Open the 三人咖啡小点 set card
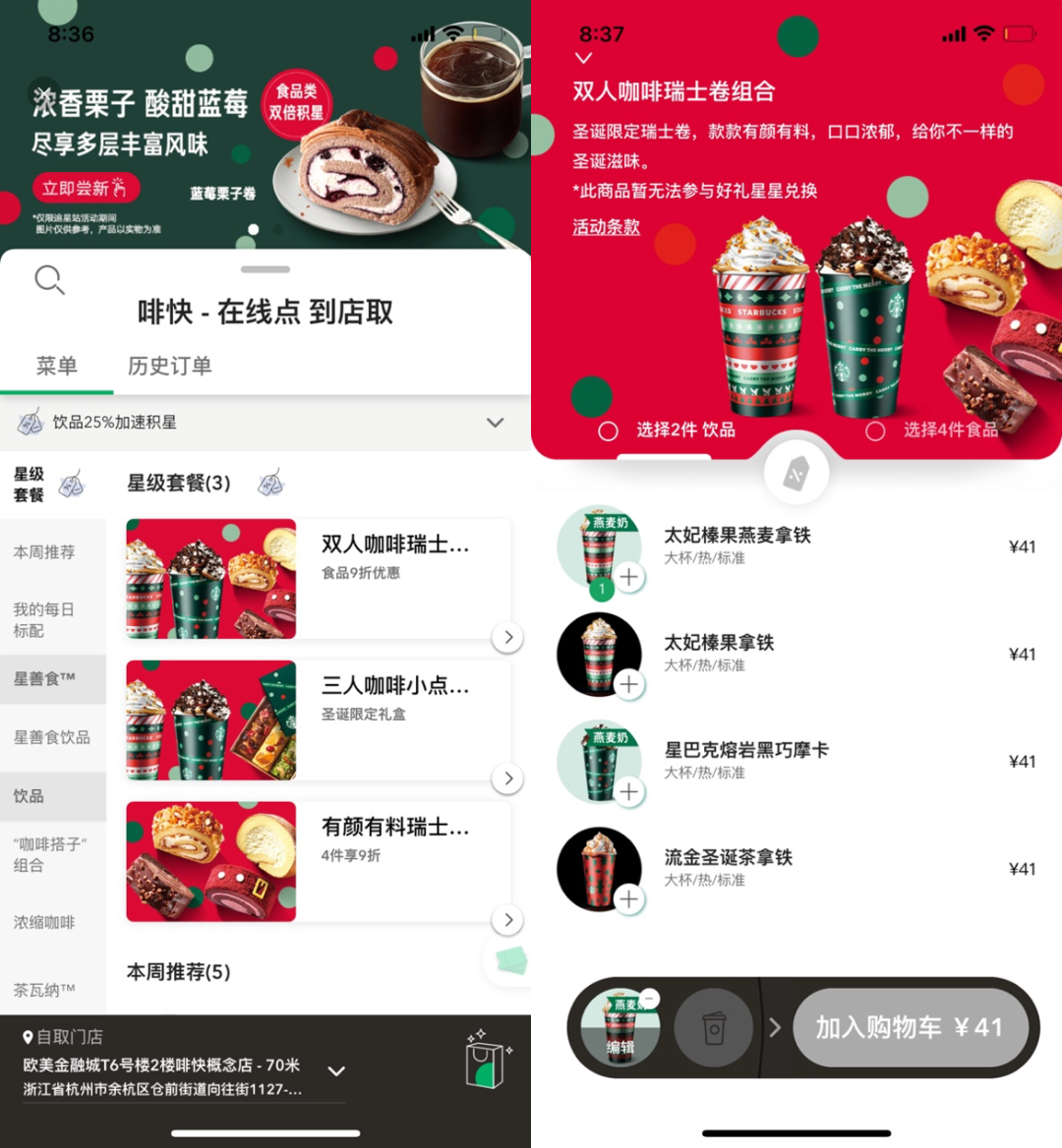 click(x=318, y=721)
